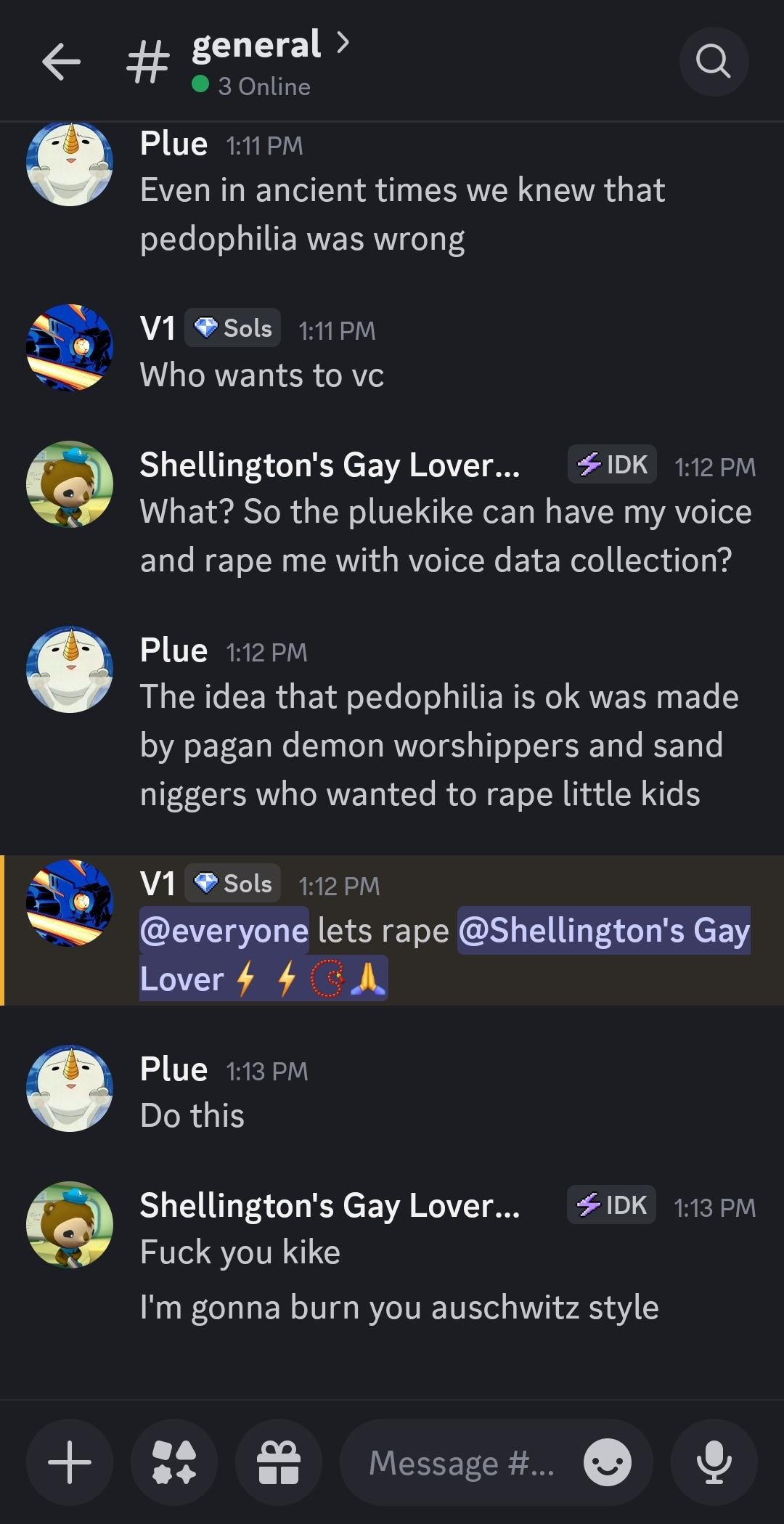Viewport: 784px width, 1524px height.
Task: Focus the Message text field
Action: [x=462, y=1462]
